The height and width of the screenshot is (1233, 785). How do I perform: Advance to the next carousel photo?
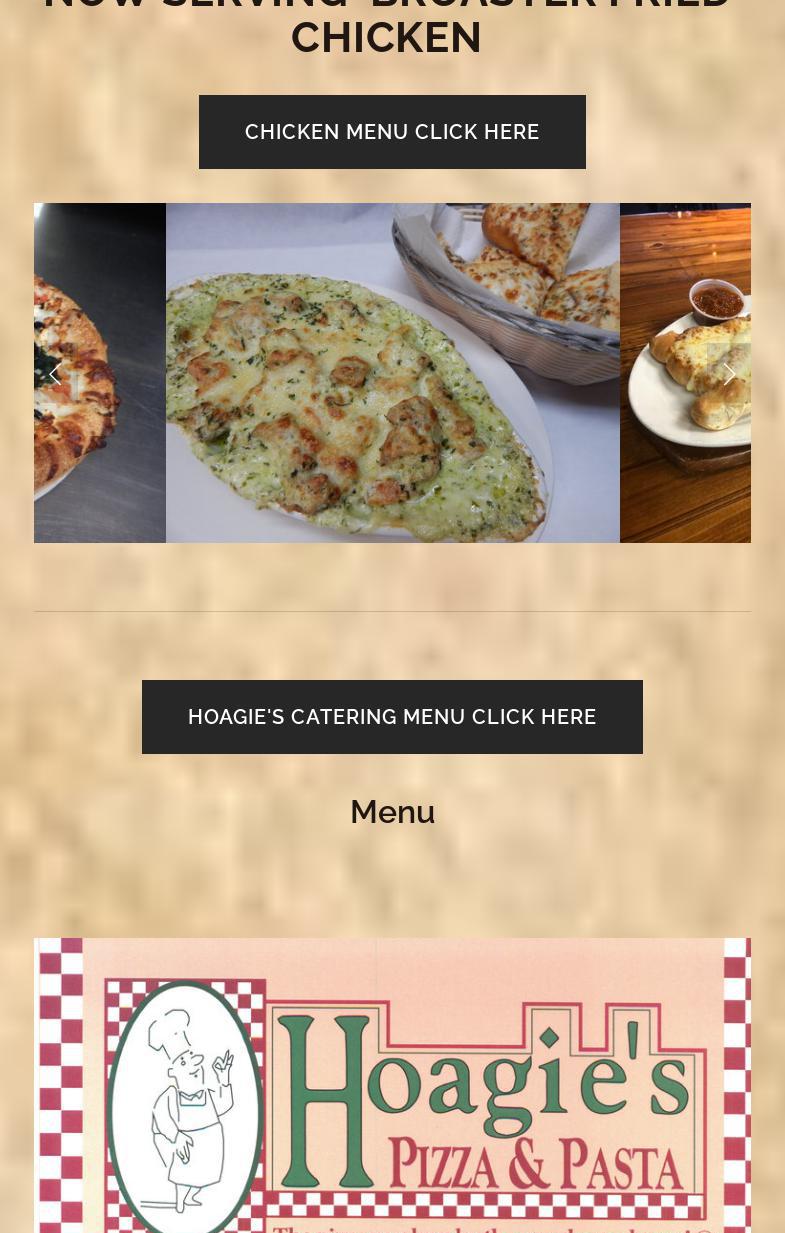729,373
